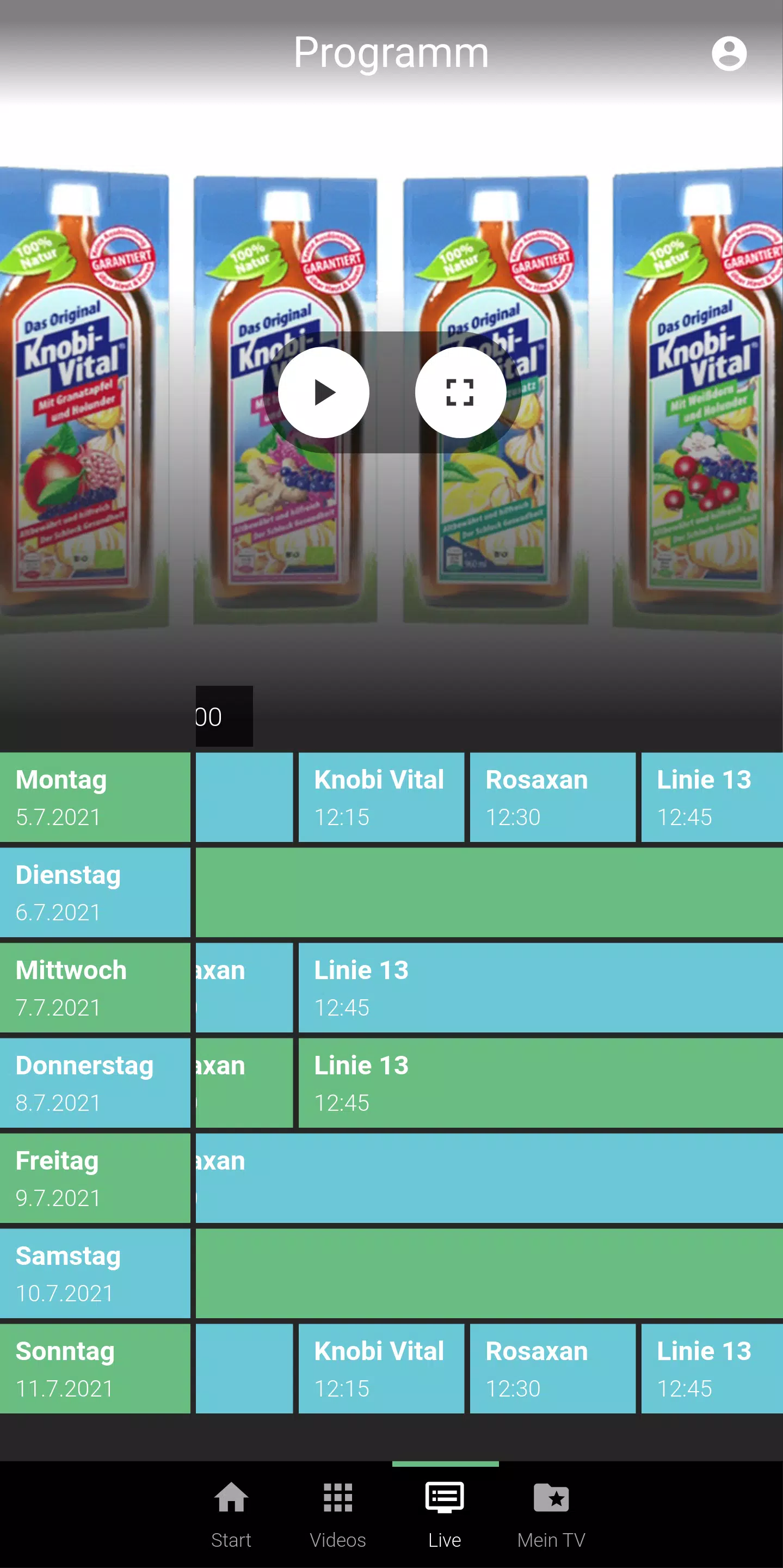This screenshot has width=783, height=1568.
Task: Select the Live tab
Action: tap(445, 1515)
